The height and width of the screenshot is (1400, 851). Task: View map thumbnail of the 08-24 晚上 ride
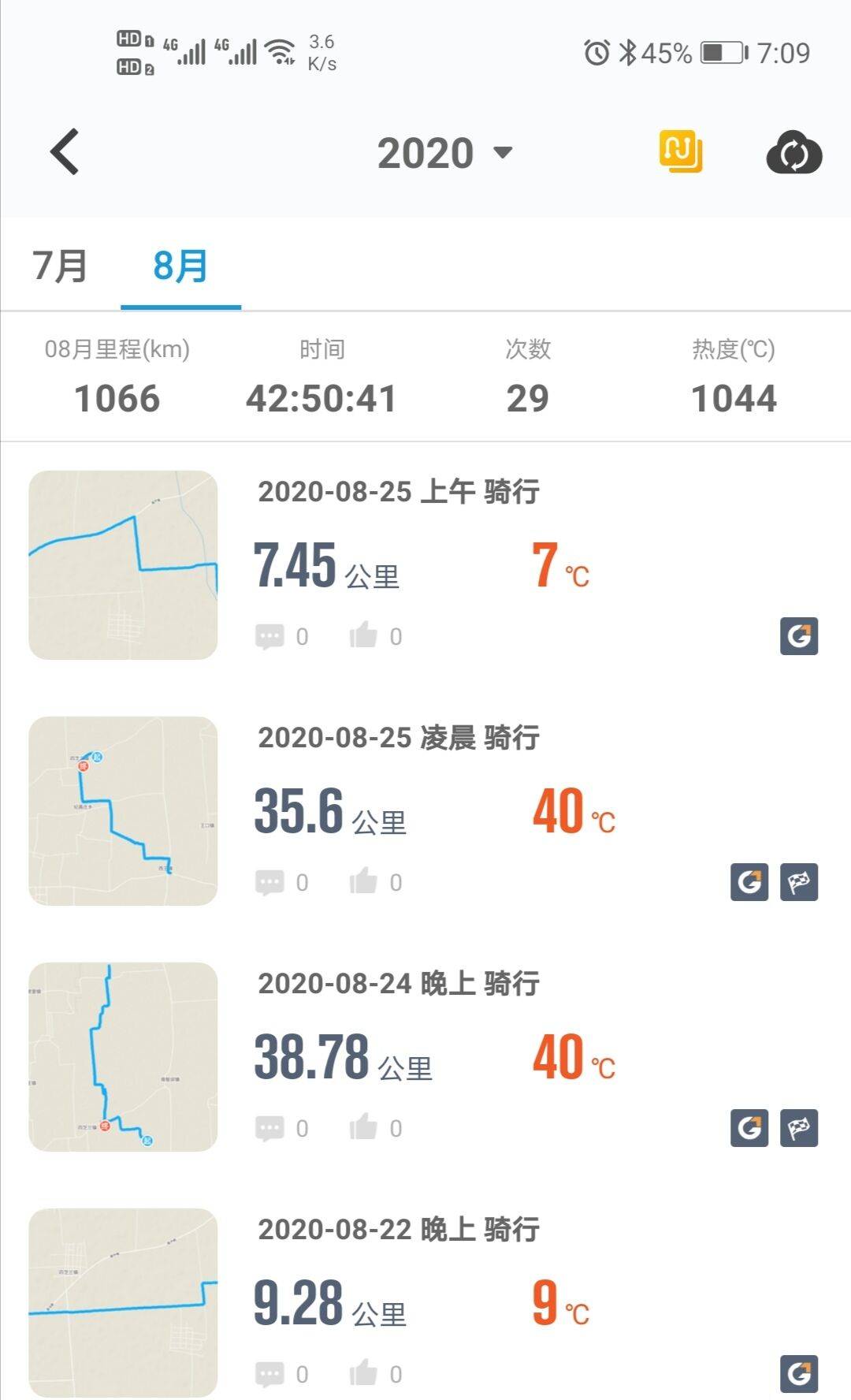coord(123,1057)
